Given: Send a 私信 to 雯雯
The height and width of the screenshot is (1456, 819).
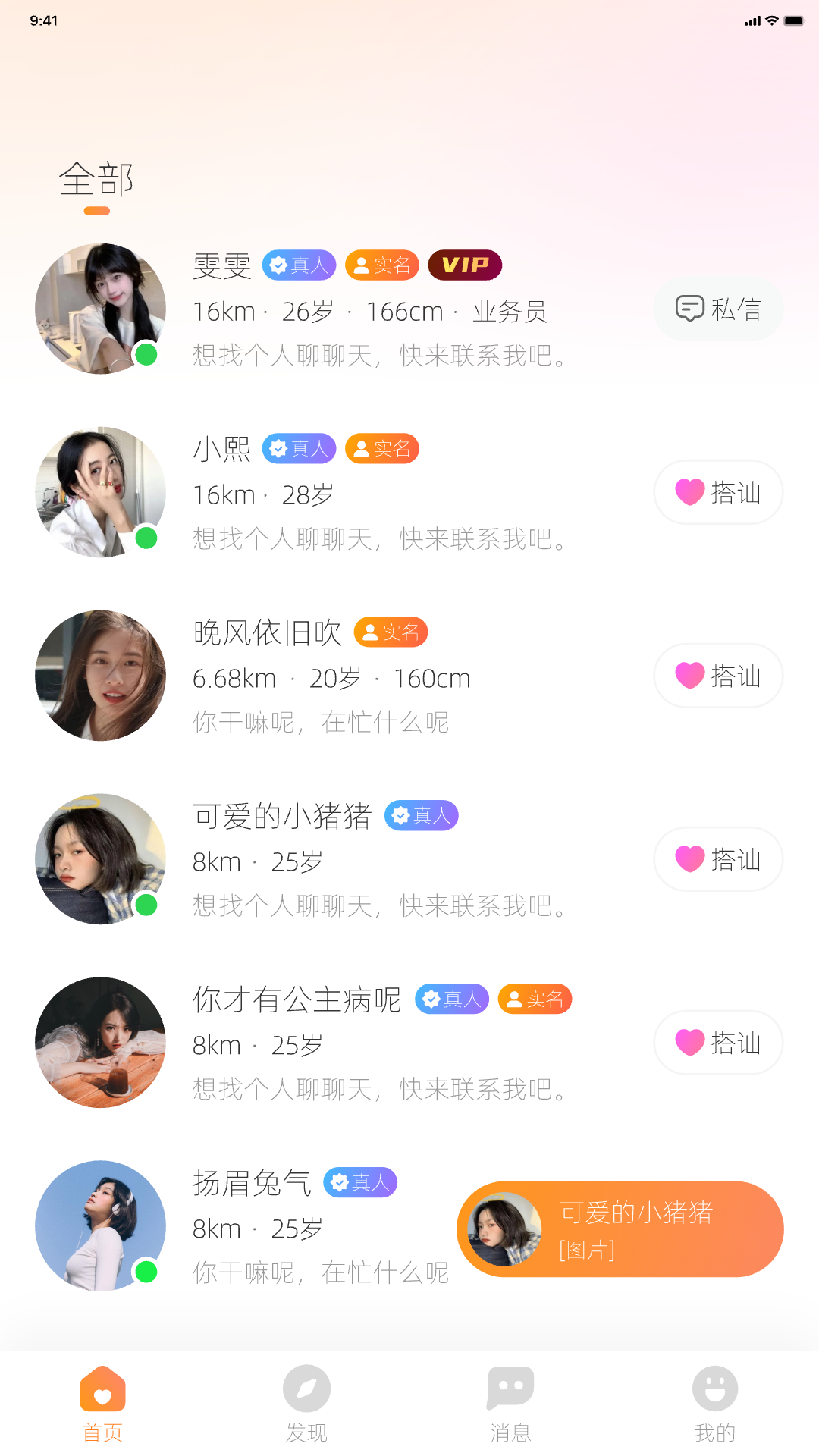Looking at the screenshot, I should pos(718,309).
